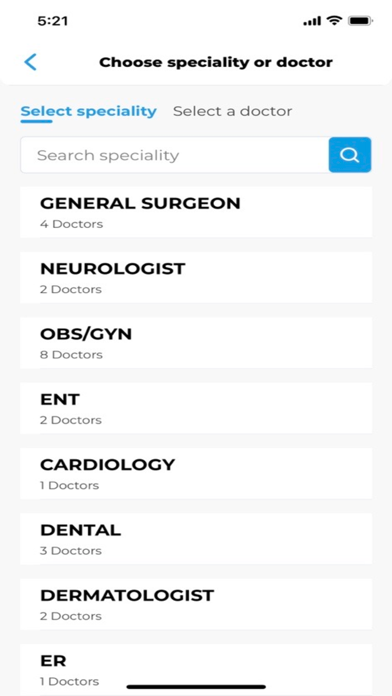This screenshot has height=696, width=392.
Task: Open the Cardiology speciality
Action: [x=196, y=473]
